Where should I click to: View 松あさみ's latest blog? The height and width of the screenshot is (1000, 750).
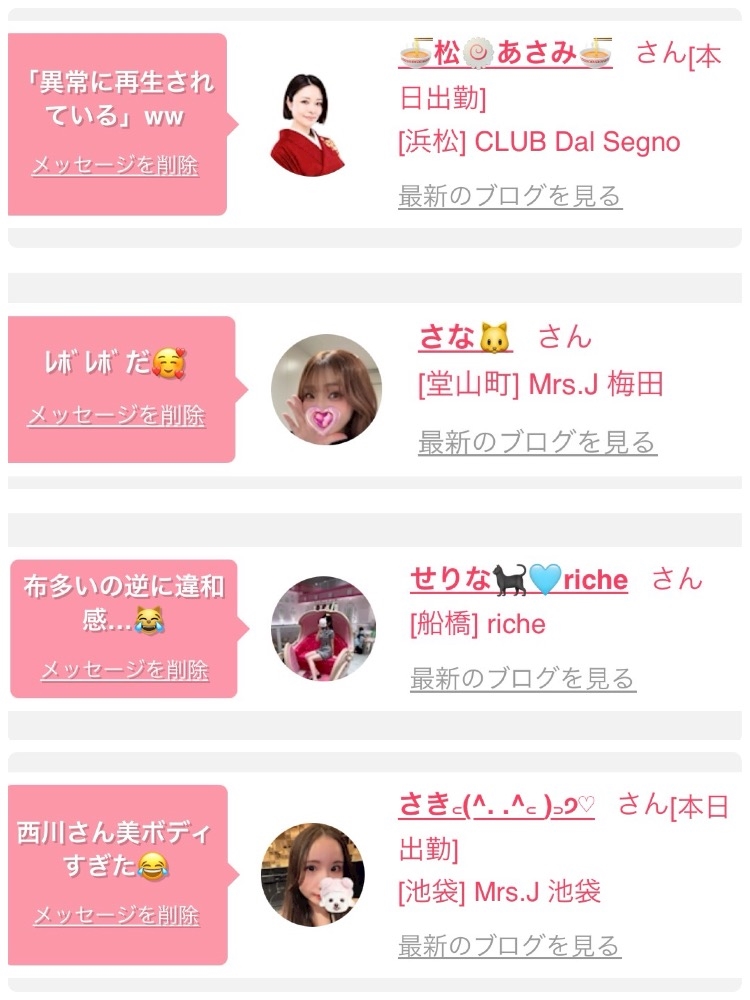510,196
